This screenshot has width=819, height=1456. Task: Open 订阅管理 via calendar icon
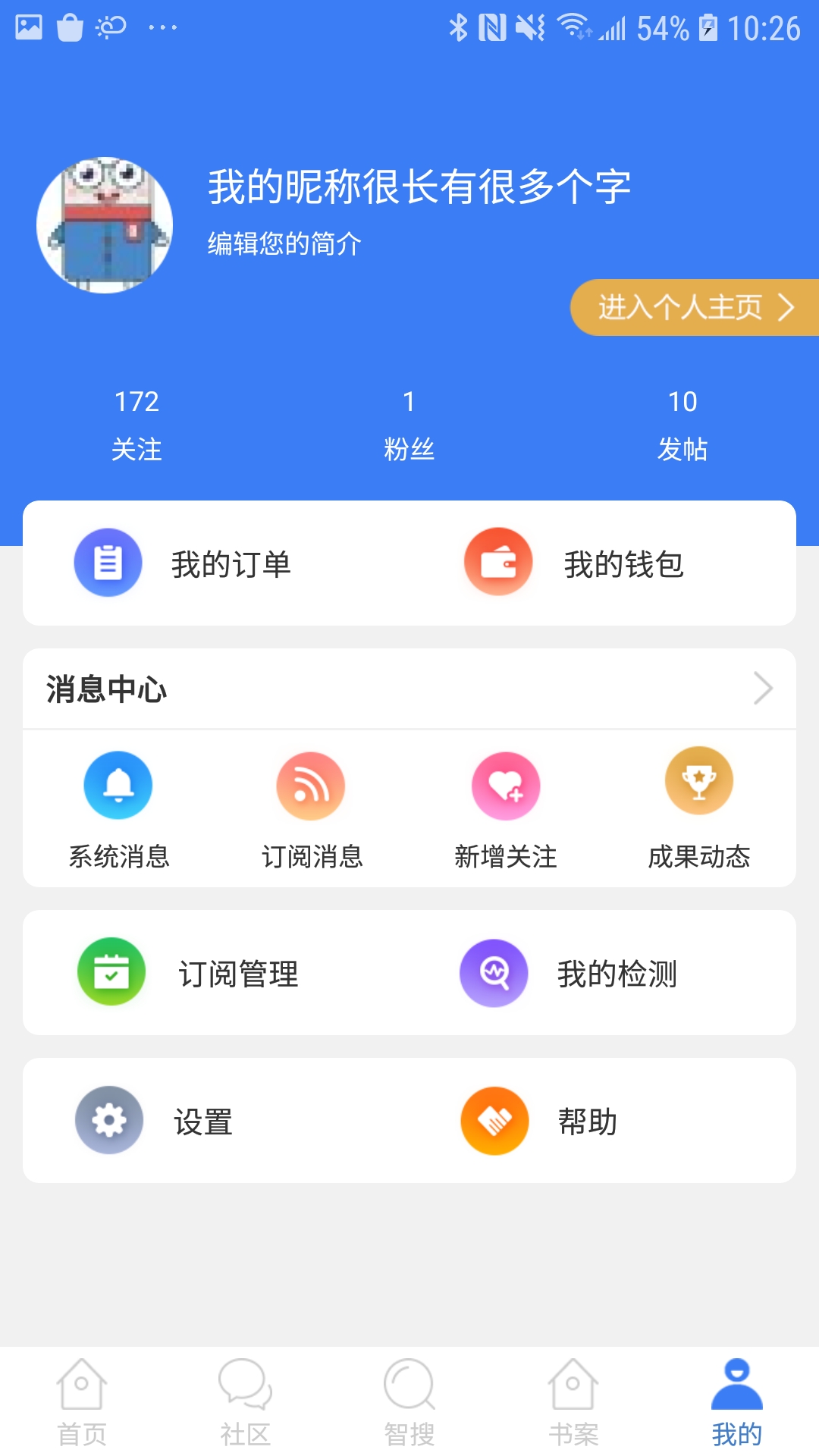[111, 973]
